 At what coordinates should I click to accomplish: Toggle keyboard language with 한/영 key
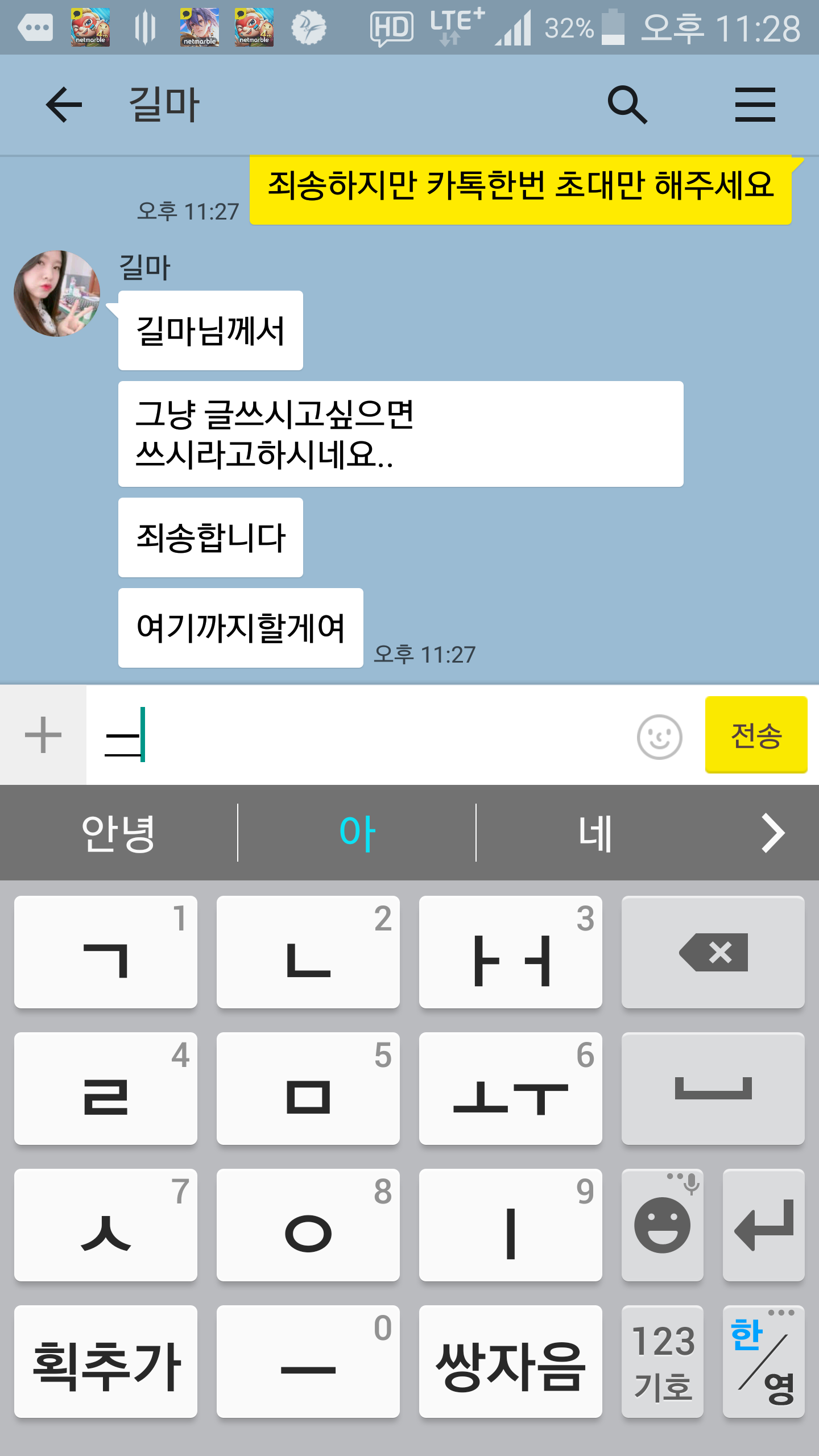coord(763,1362)
